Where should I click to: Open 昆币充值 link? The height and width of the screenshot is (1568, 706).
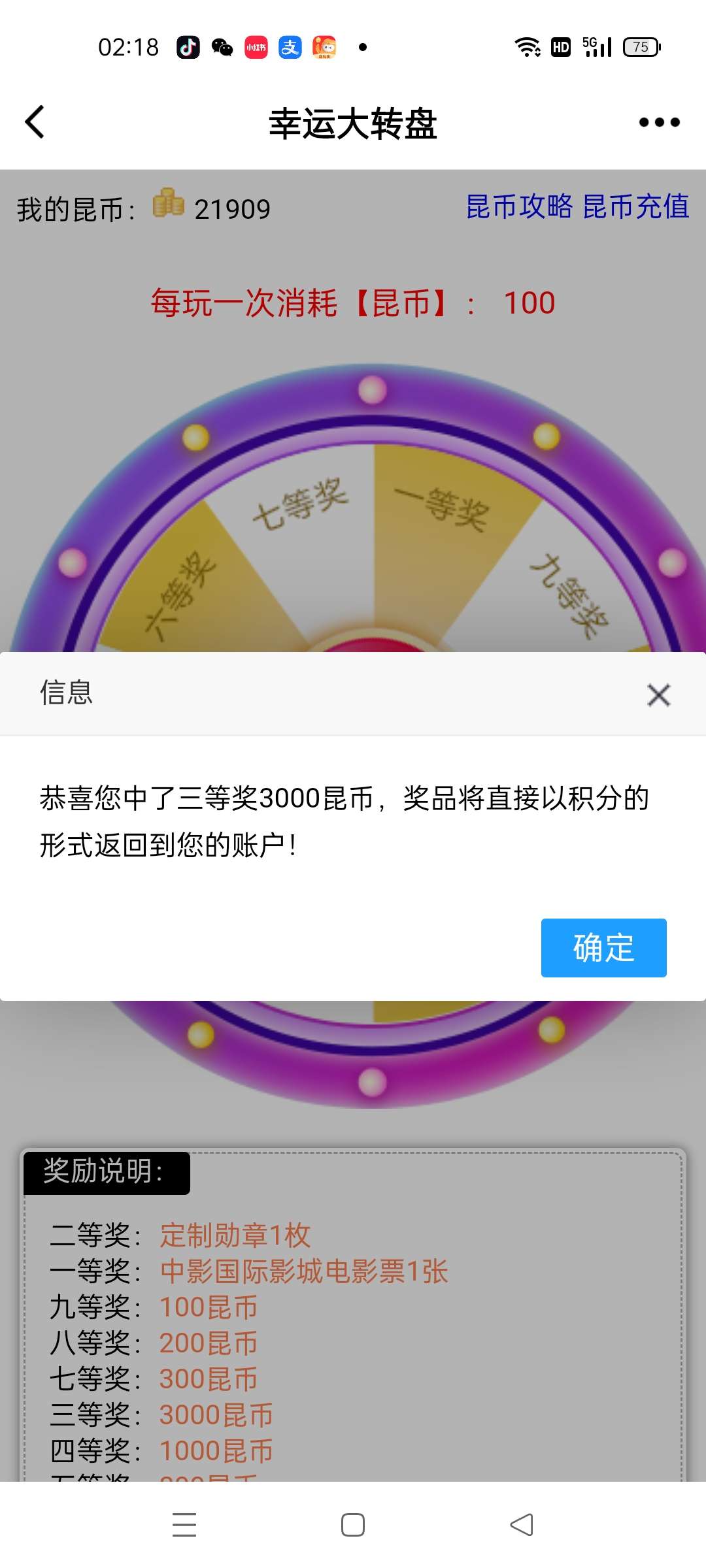coord(635,207)
